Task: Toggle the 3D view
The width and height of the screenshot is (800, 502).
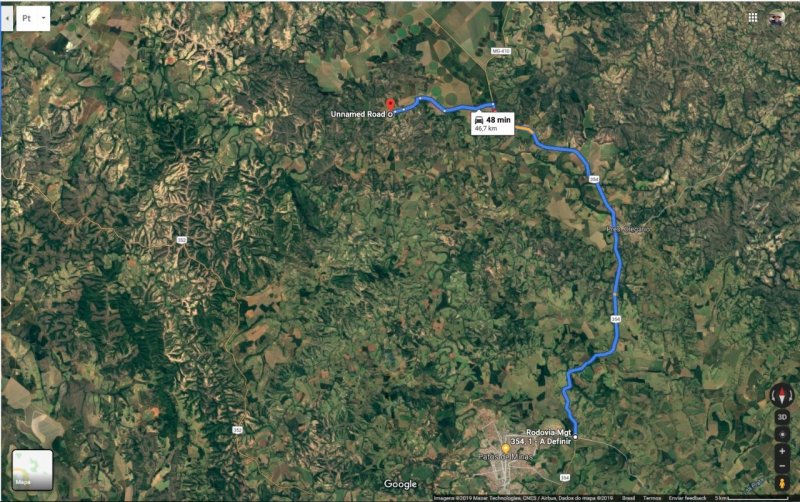Action: pos(781,418)
